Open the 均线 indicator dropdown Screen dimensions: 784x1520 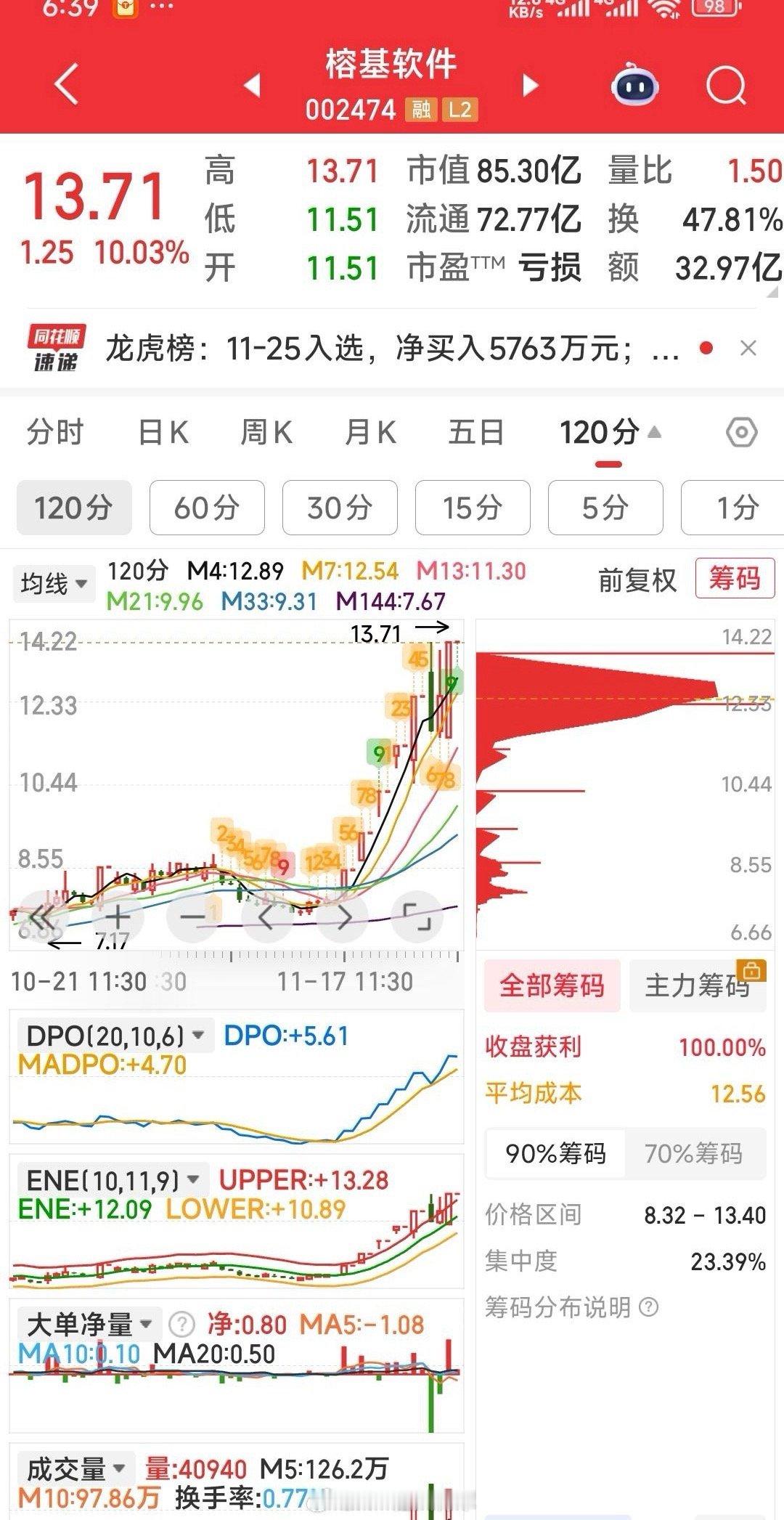[54, 583]
